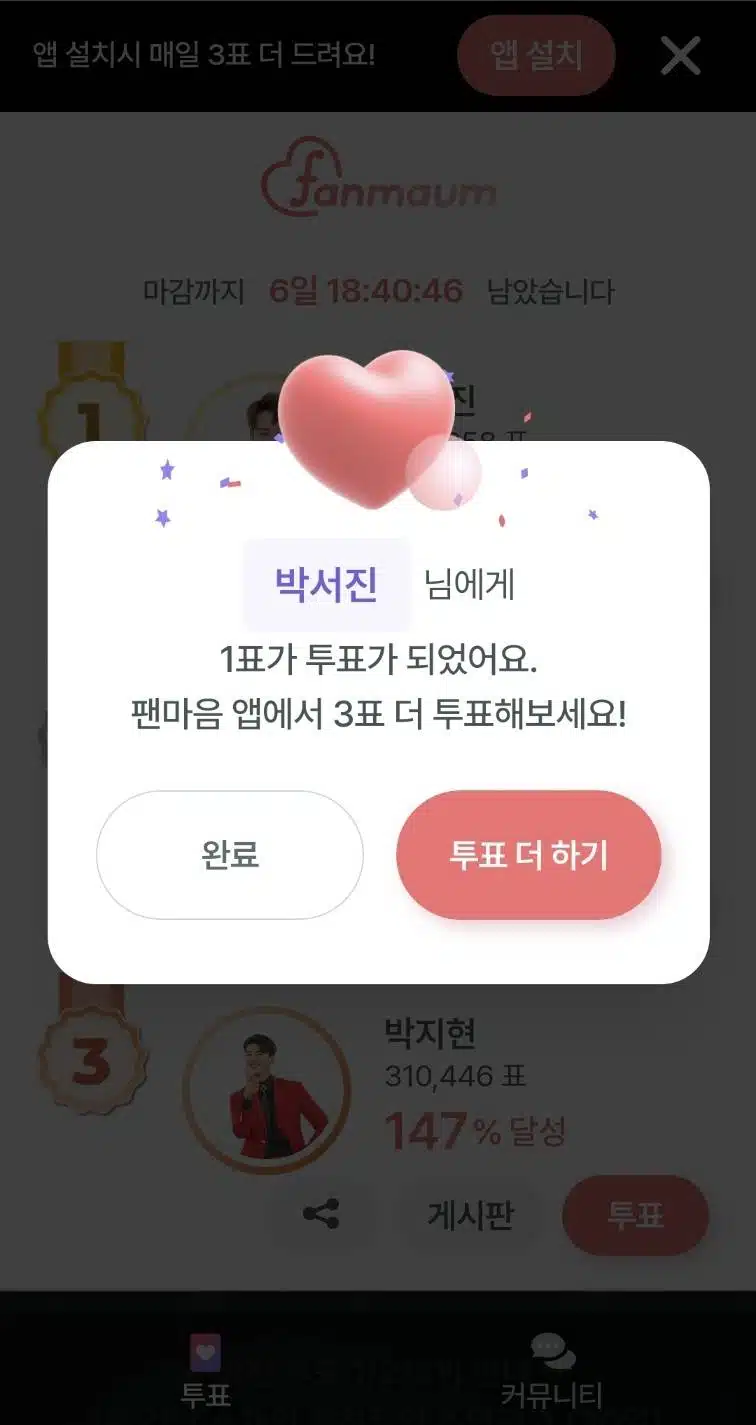The width and height of the screenshot is (756, 1425).
Task: Select 투표 더 하기 to vote more
Action: (x=529, y=855)
